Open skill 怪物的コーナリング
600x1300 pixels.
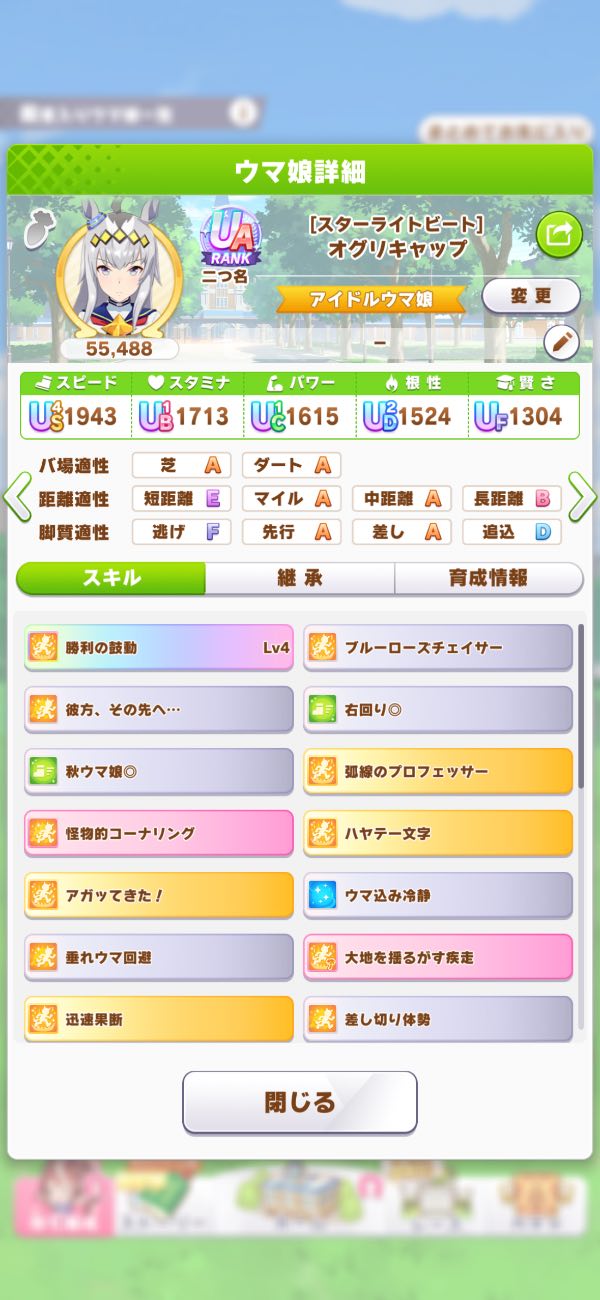click(159, 833)
